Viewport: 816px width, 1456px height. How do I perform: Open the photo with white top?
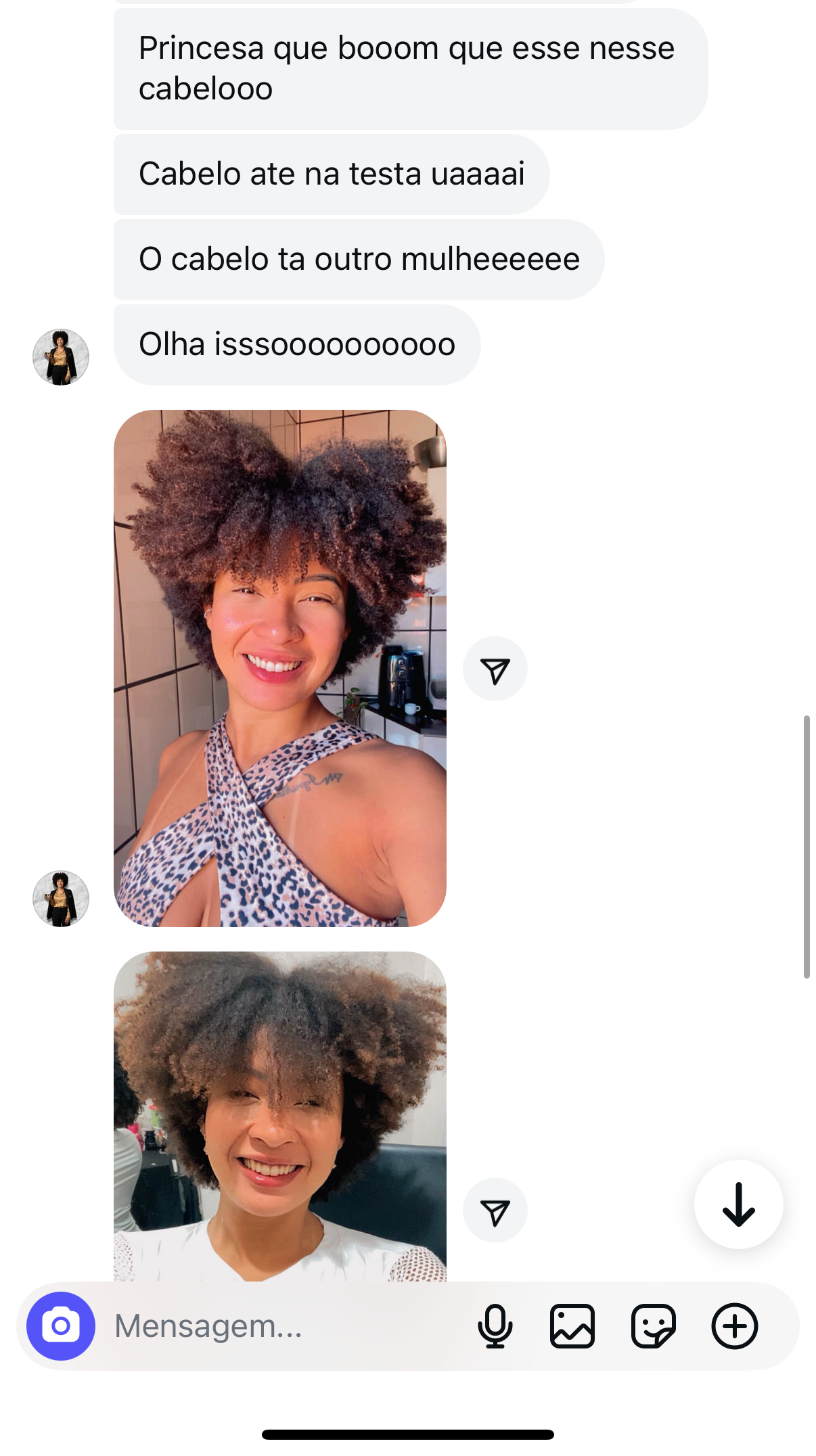click(x=280, y=1116)
